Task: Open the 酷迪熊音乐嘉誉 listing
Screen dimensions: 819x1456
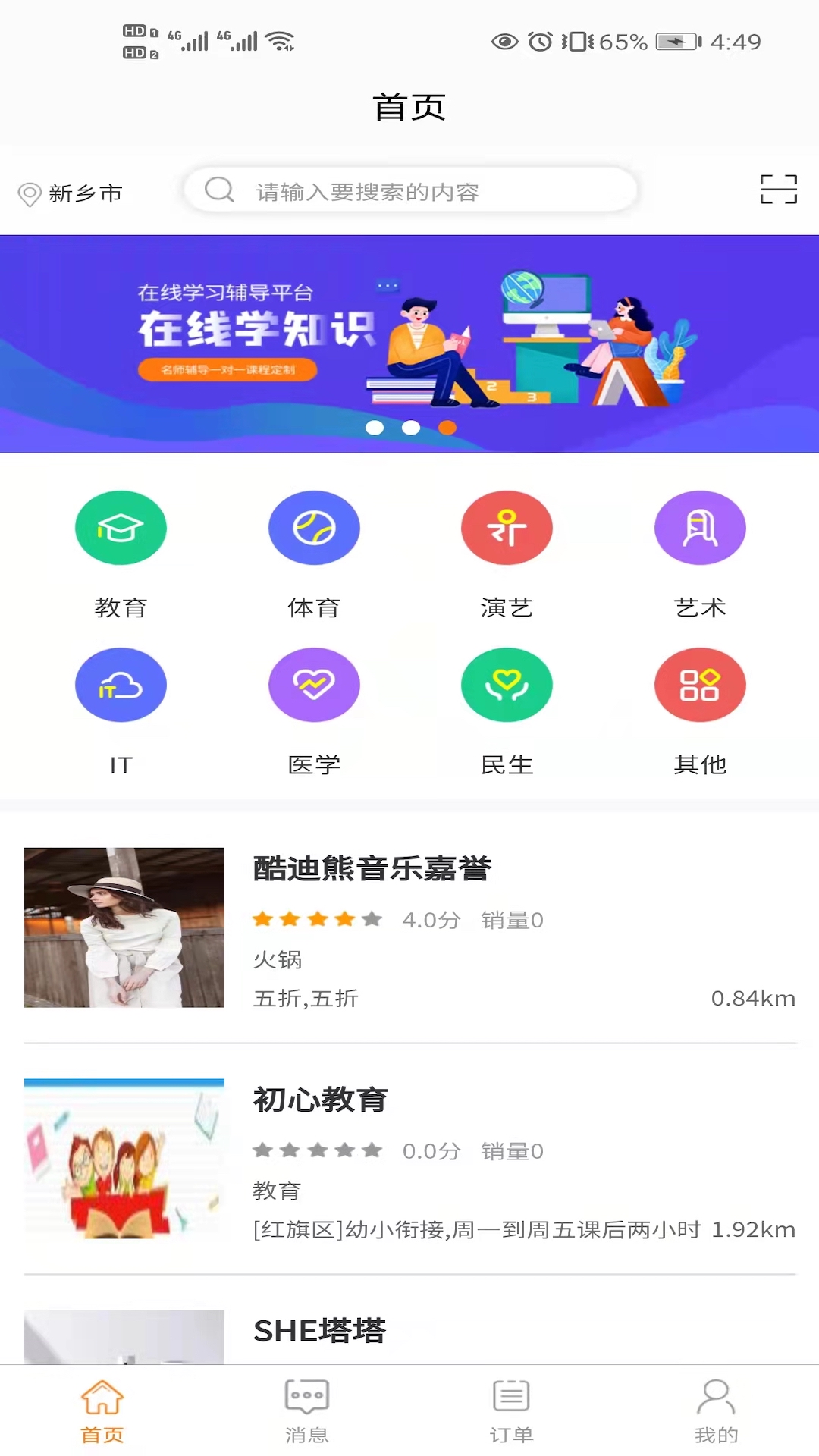Action: coord(409,927)
